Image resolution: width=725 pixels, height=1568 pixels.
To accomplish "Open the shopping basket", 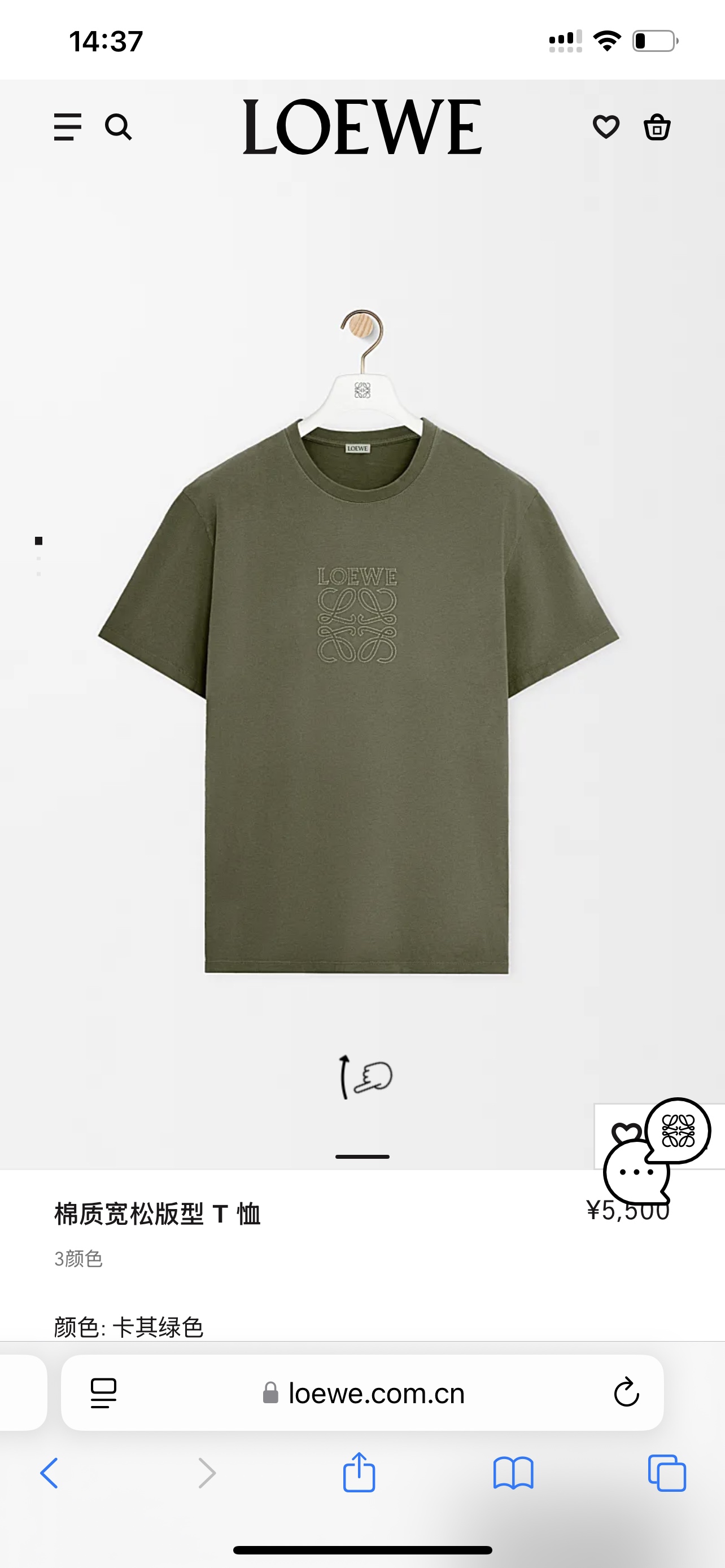I will [x=657, y=127].
